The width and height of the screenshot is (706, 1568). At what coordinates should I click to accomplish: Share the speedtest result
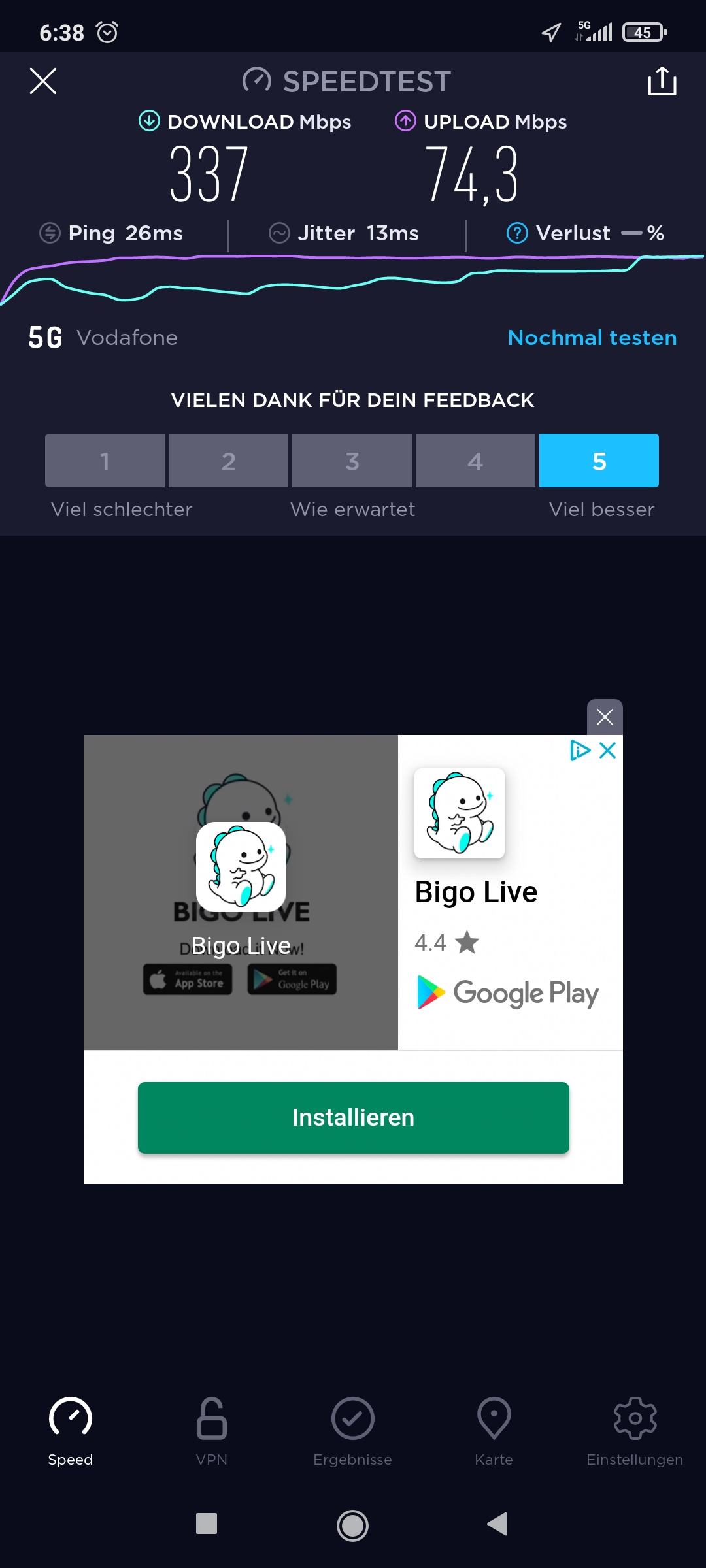[x=662, y=81]
